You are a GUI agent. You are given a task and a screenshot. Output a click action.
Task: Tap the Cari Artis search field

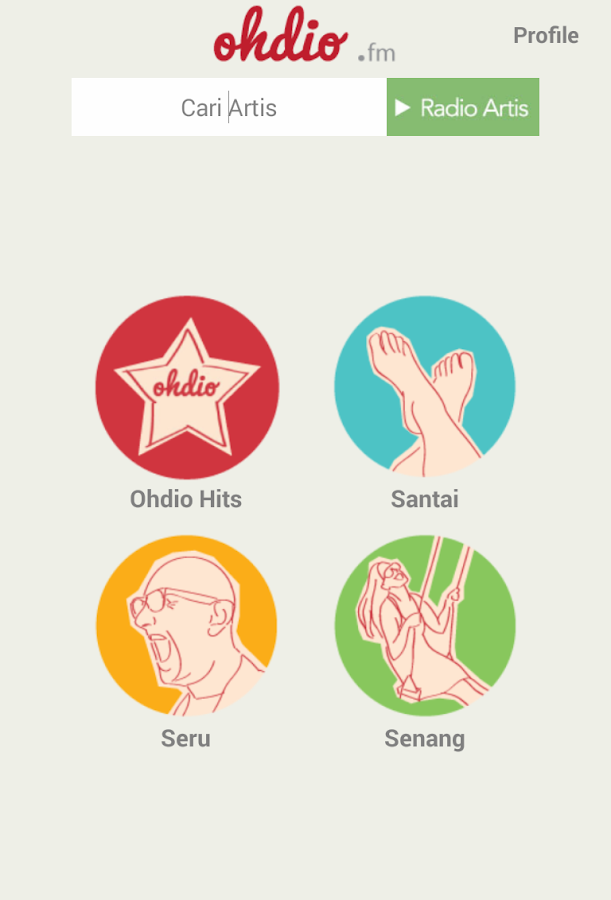pyautogui.click(x=229, y=107)
